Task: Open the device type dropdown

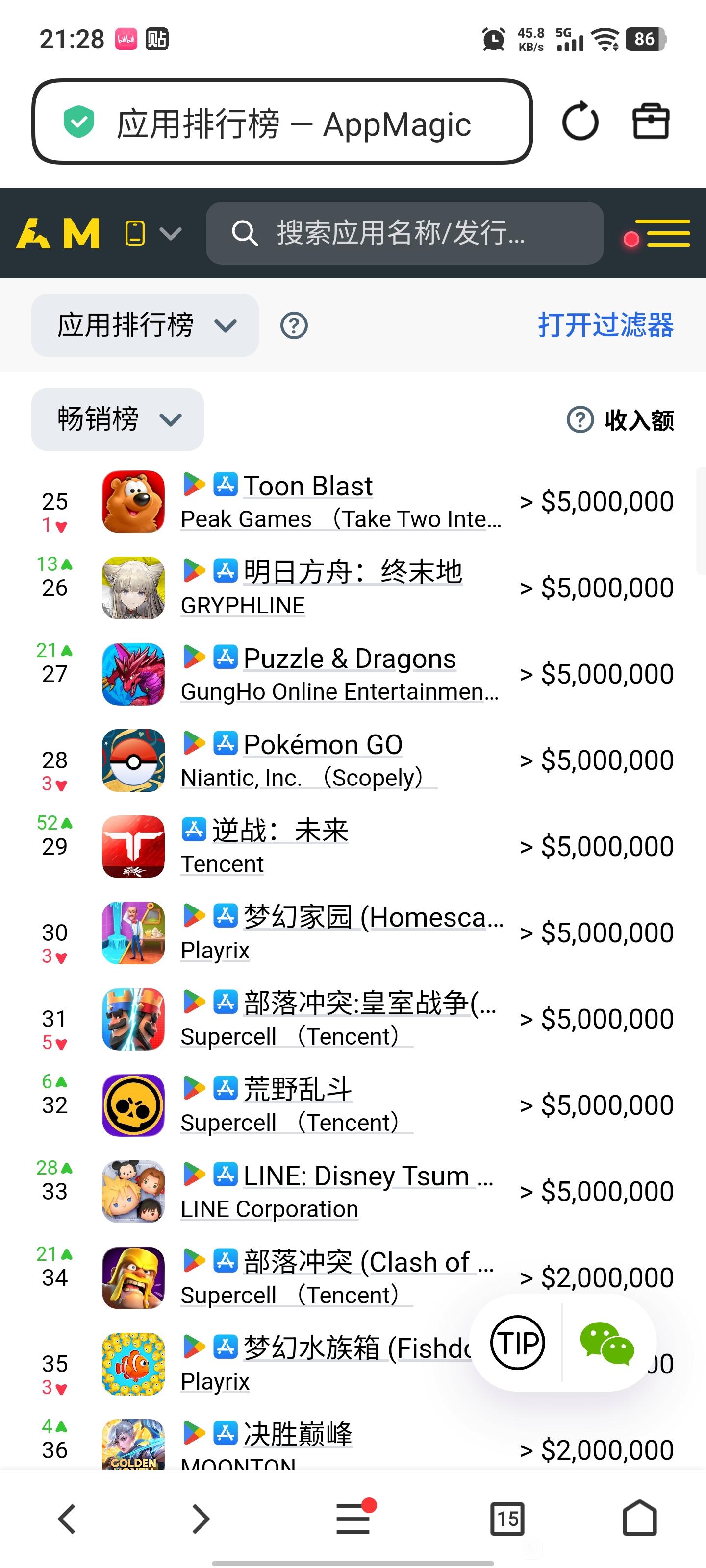Action: point(153,233)
